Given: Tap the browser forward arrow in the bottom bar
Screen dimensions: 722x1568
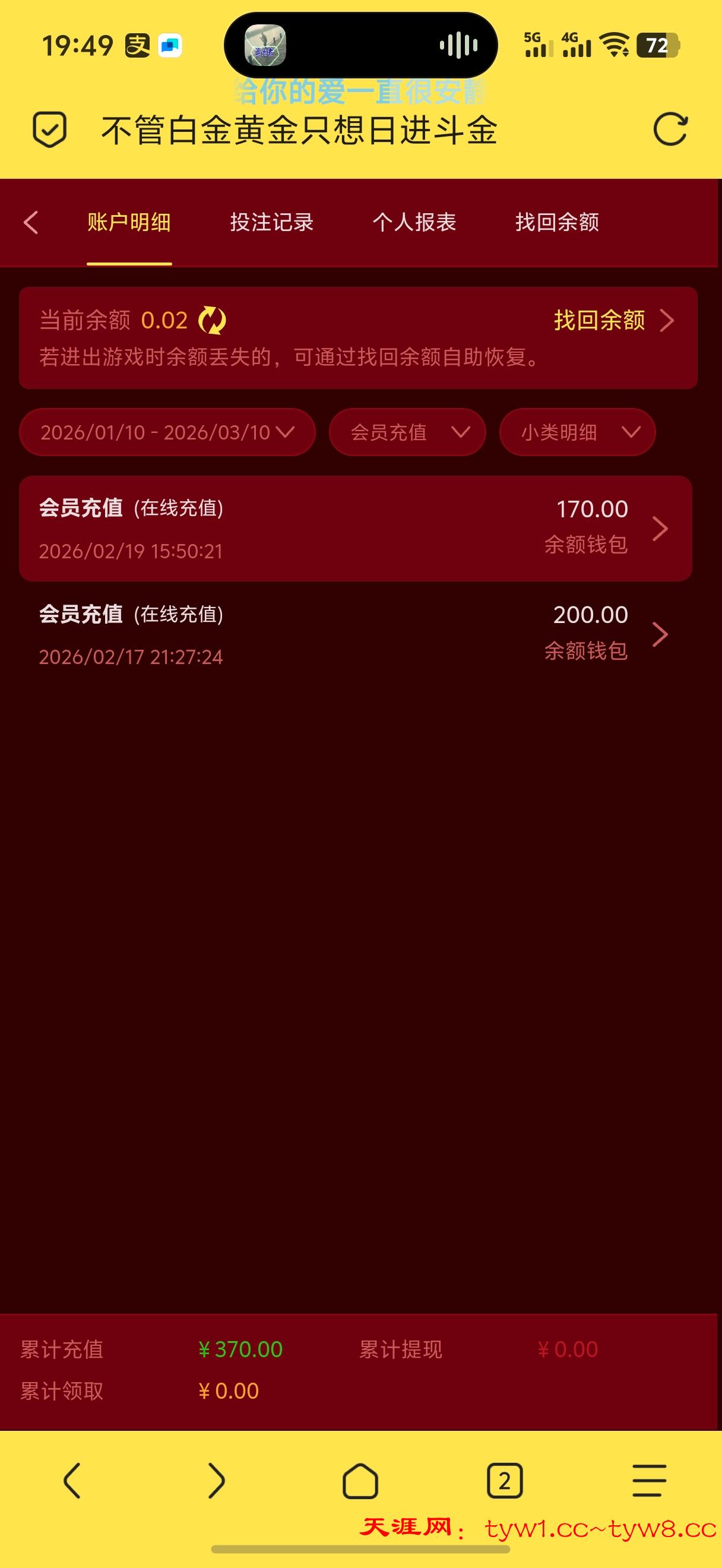Looking at the screenshot, I should coord(216,1480).
